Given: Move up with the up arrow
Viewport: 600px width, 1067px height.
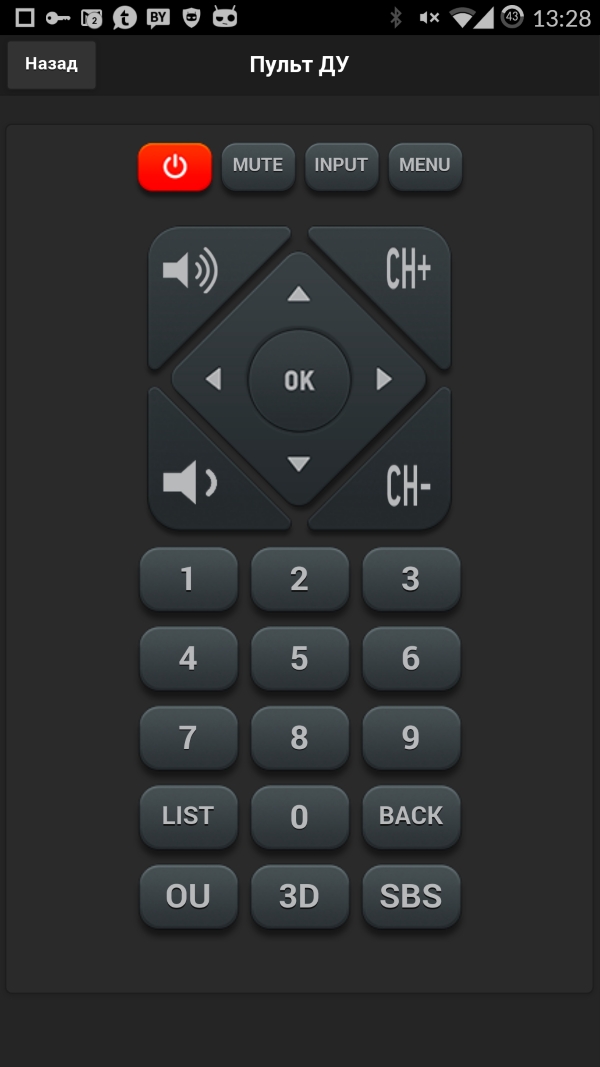Looking at the screenshot, I should (299, 294).
